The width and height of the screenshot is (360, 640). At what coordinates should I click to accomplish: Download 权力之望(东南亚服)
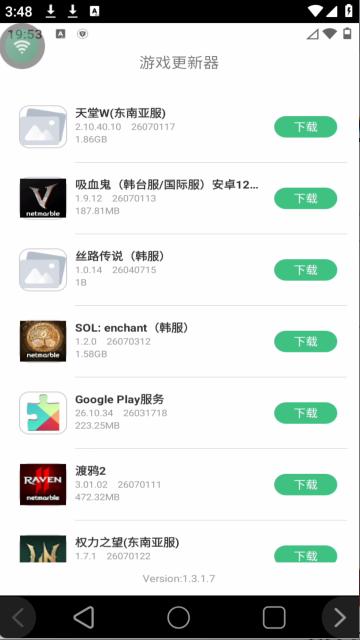[305, 554]
